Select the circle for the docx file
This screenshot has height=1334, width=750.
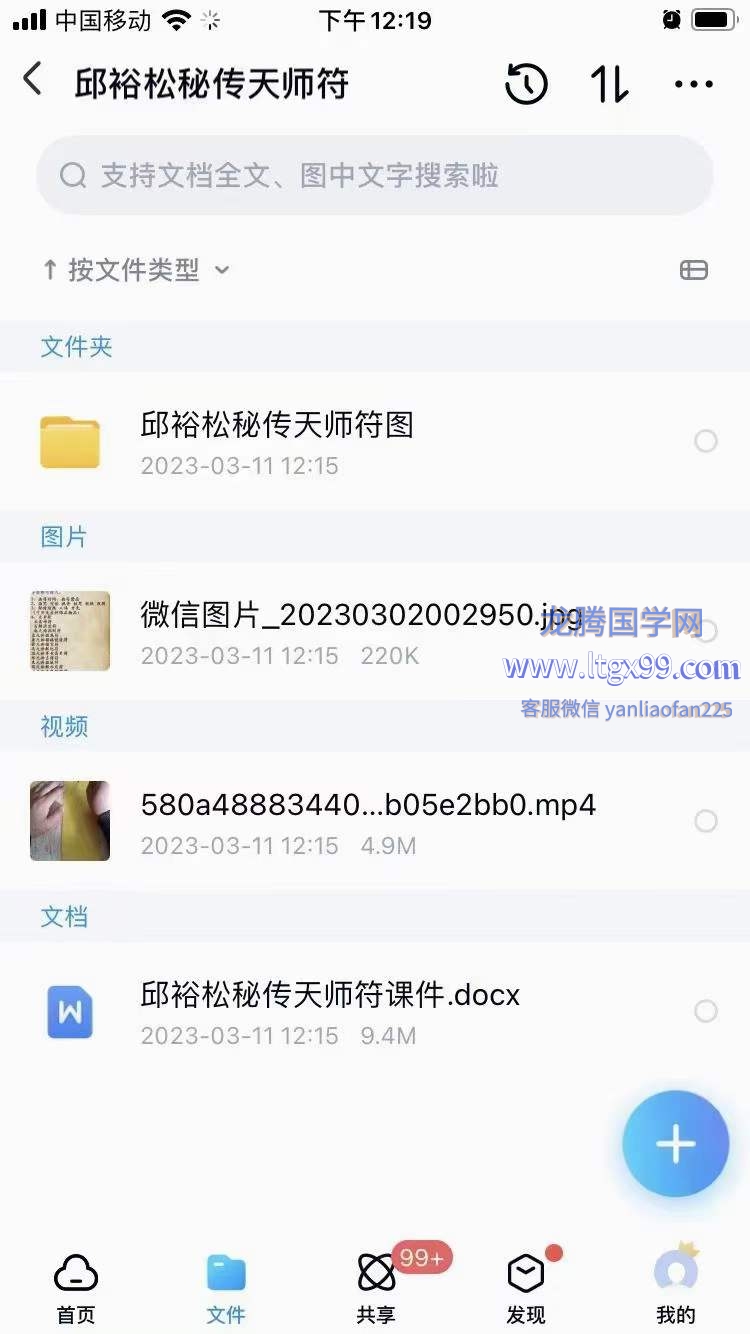pos(706,1011)
